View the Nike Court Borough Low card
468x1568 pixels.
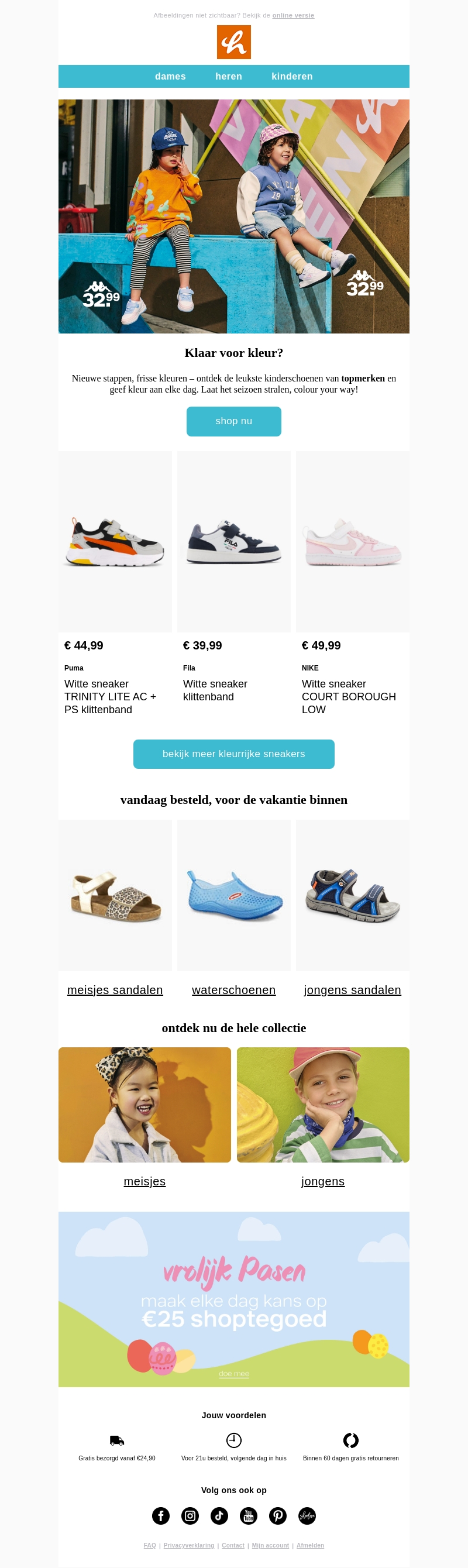(x=352, y=542)
